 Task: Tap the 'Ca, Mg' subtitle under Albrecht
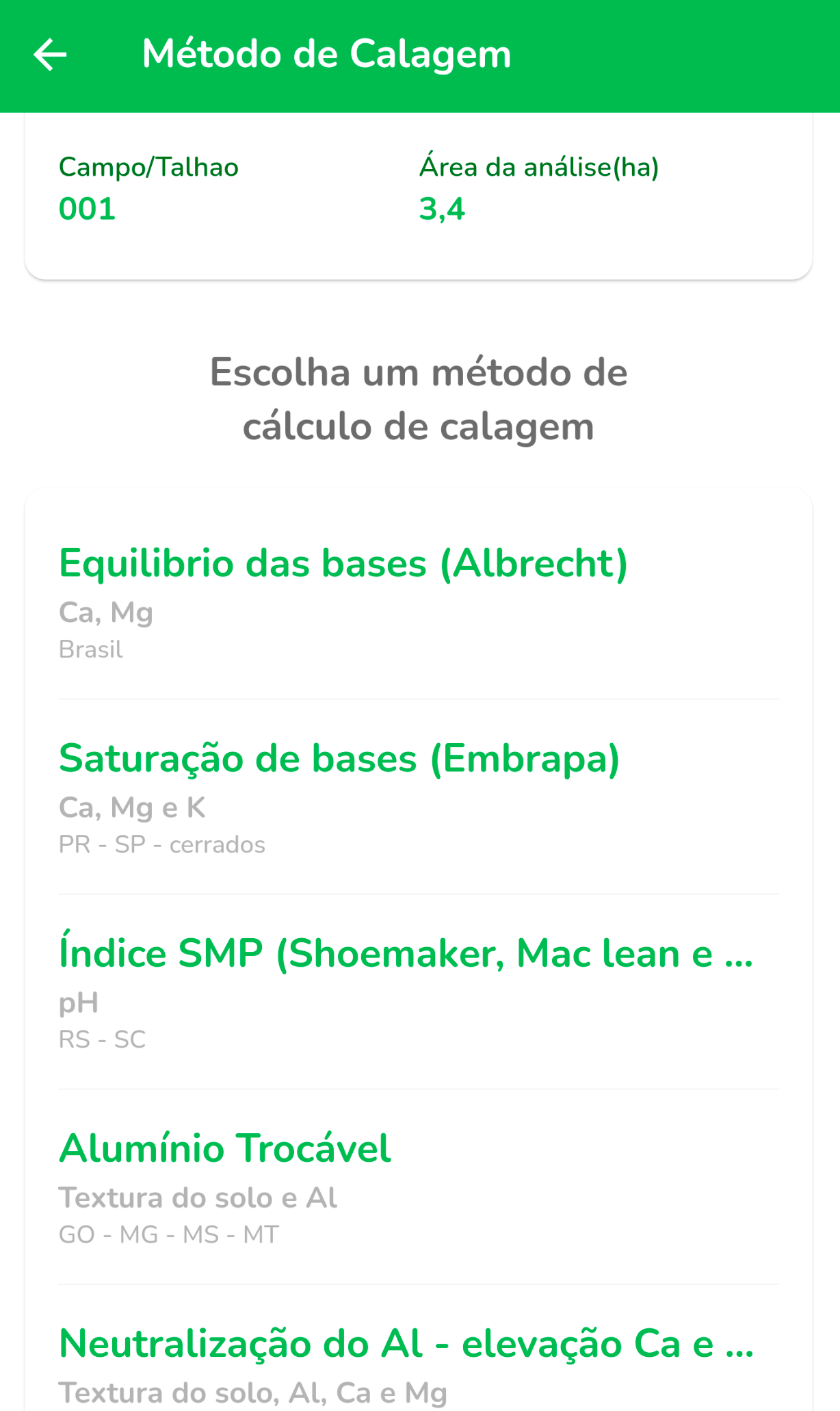(x=106, y=613)
